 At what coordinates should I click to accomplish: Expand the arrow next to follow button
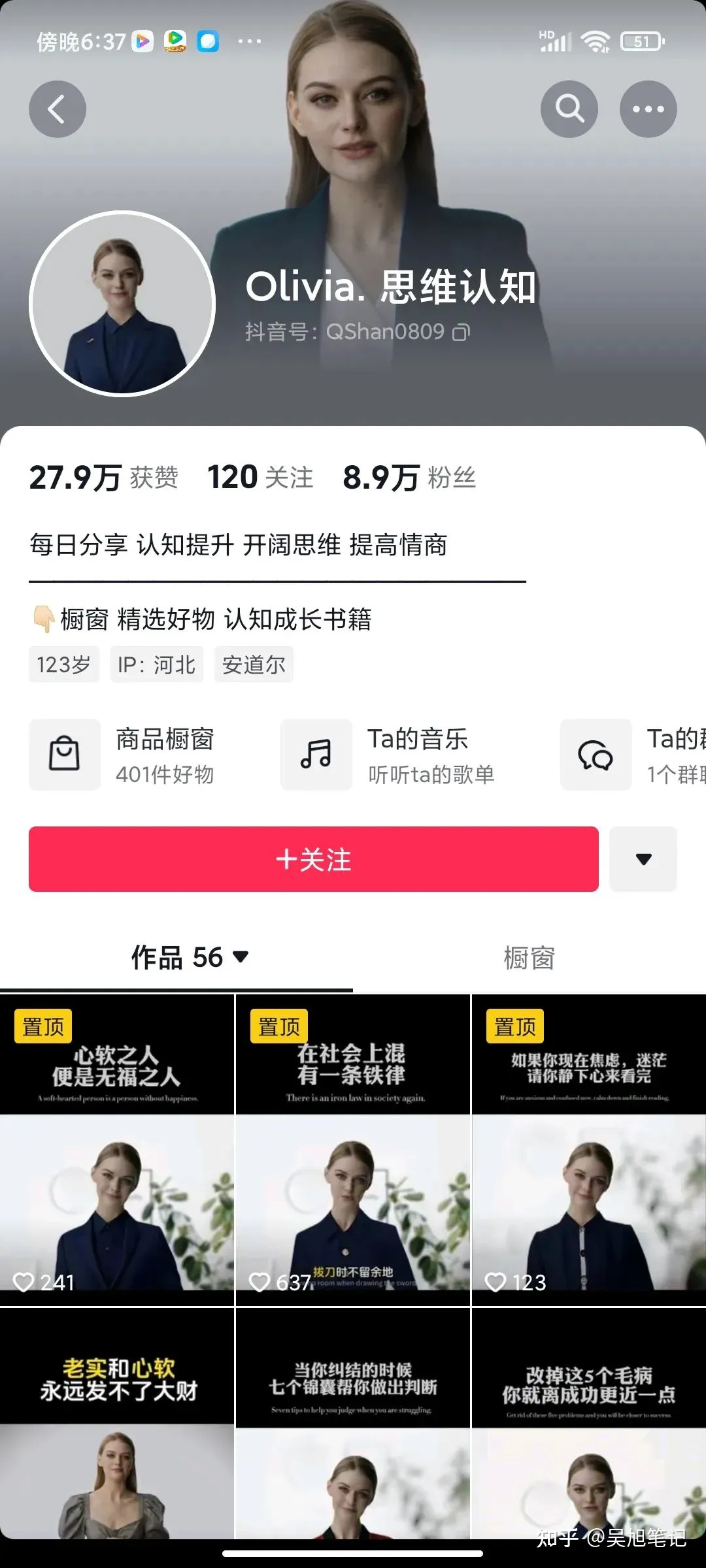coord(643,859)
